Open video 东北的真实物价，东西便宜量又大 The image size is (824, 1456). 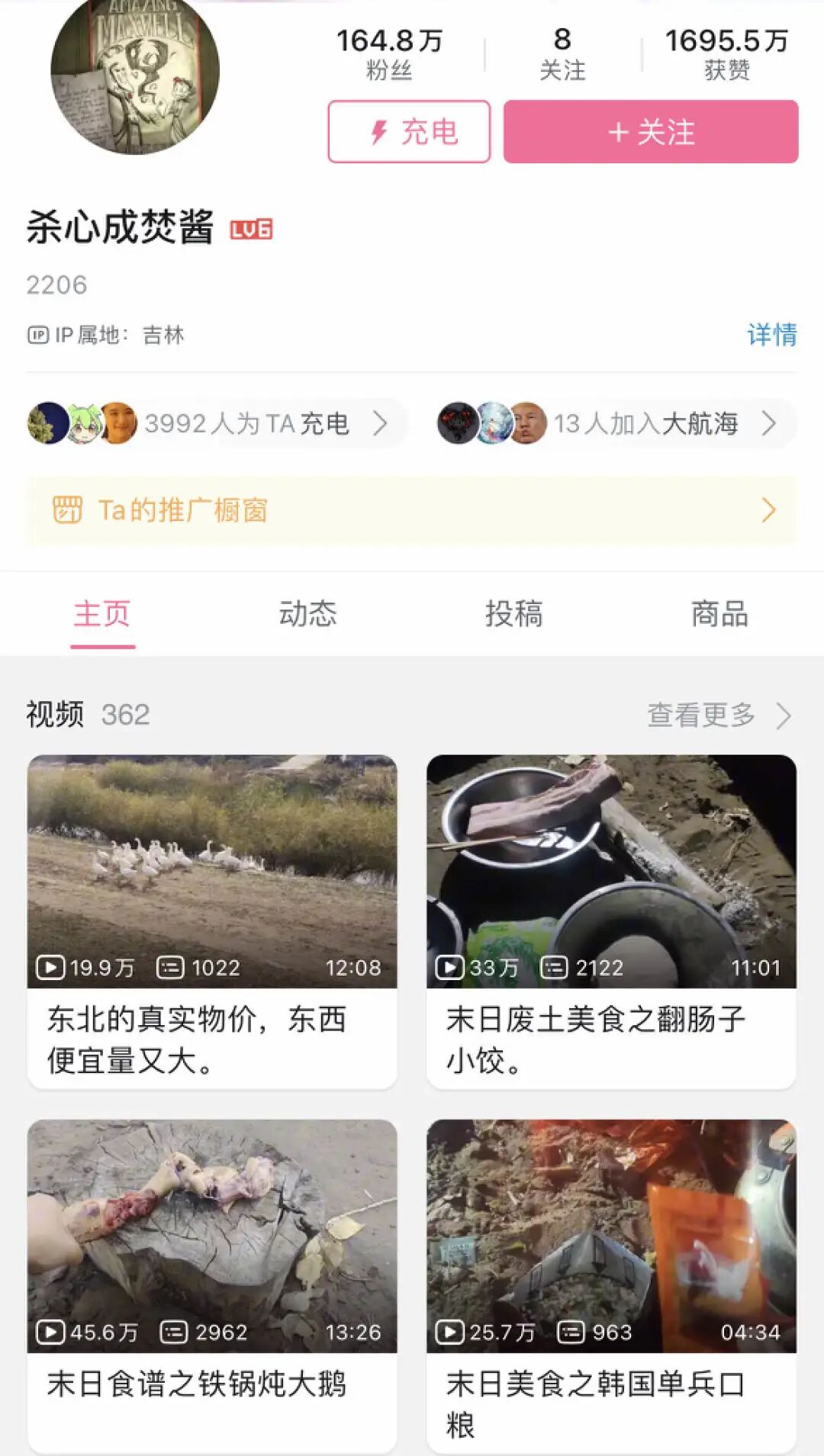click(x=212, y=921)
